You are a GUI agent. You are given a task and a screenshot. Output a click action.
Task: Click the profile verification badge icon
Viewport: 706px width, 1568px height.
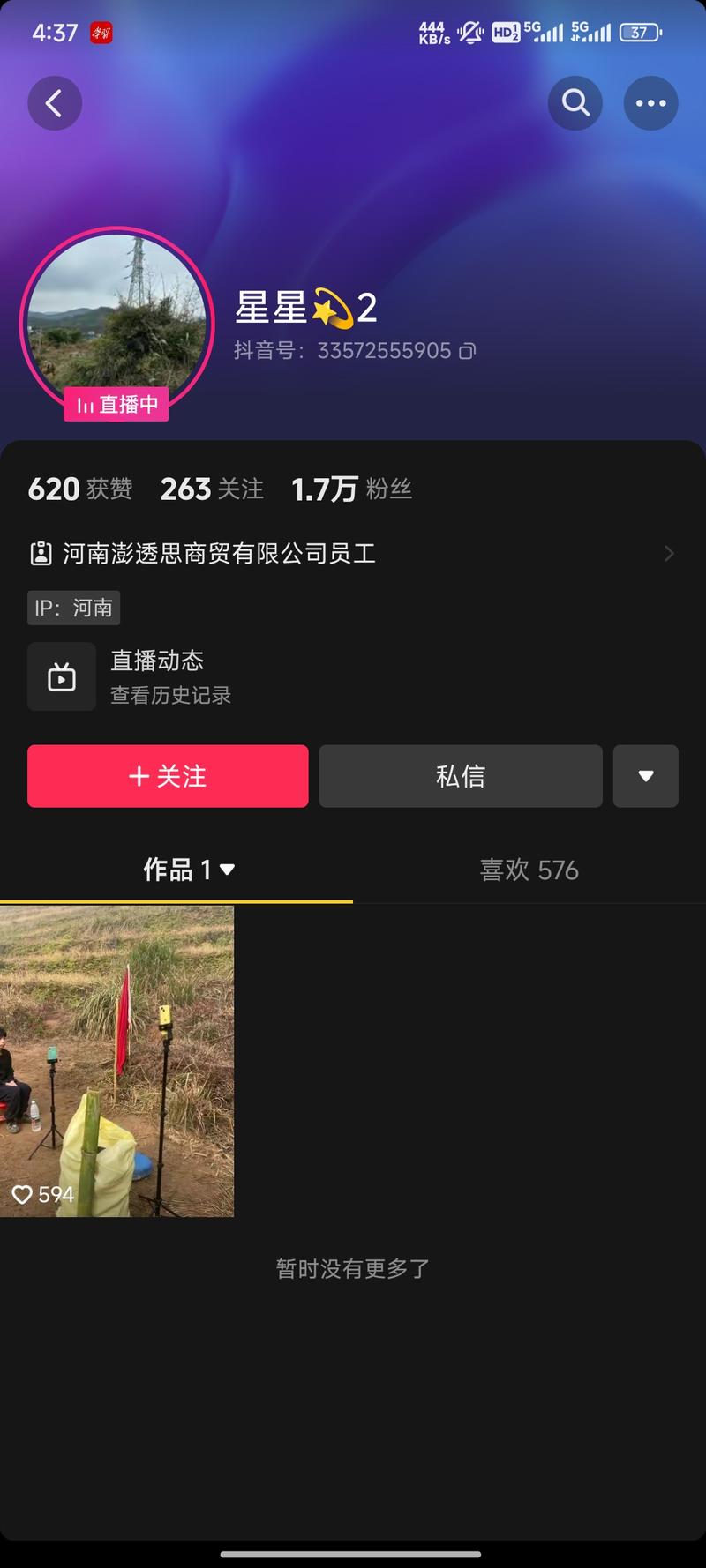41,554
